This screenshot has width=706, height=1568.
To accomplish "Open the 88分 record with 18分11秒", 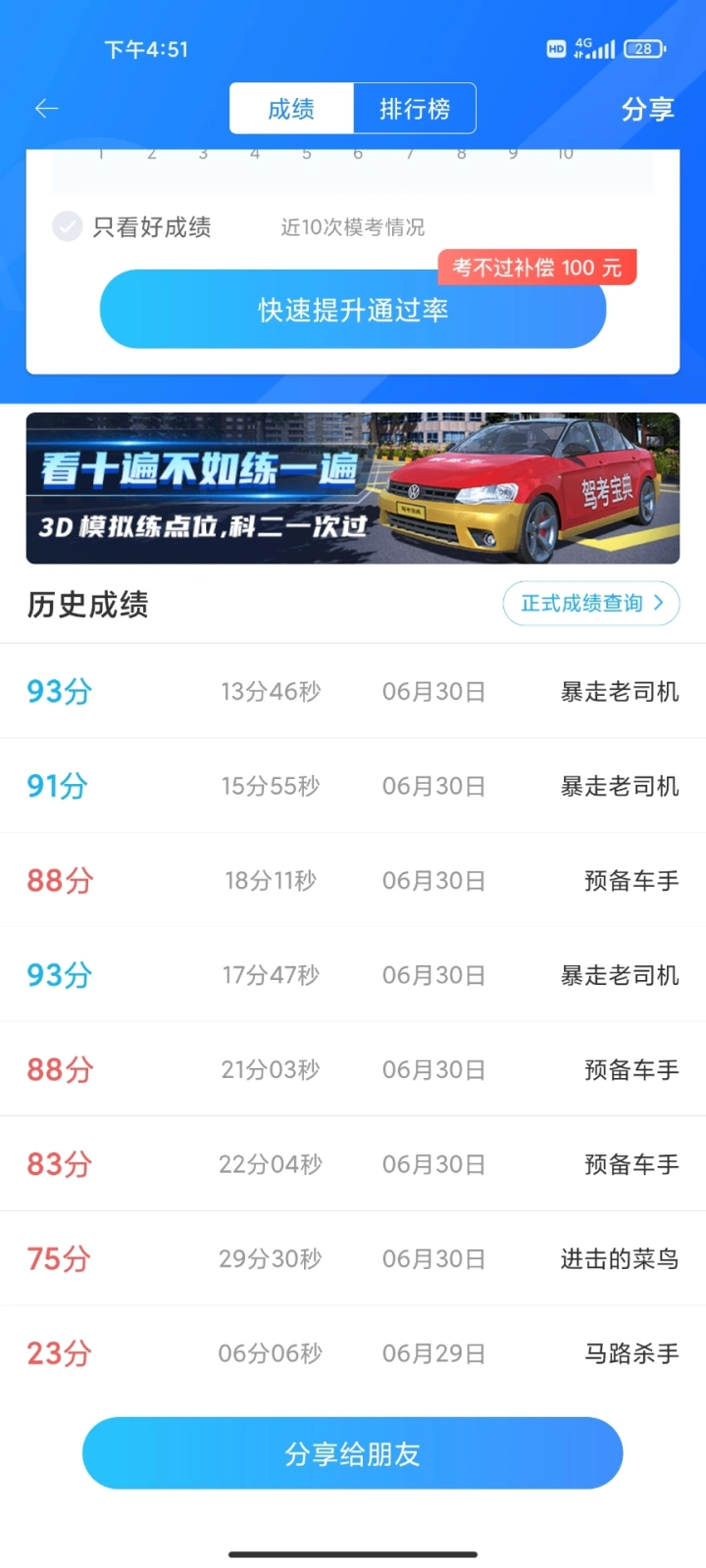I will [353, 880].
